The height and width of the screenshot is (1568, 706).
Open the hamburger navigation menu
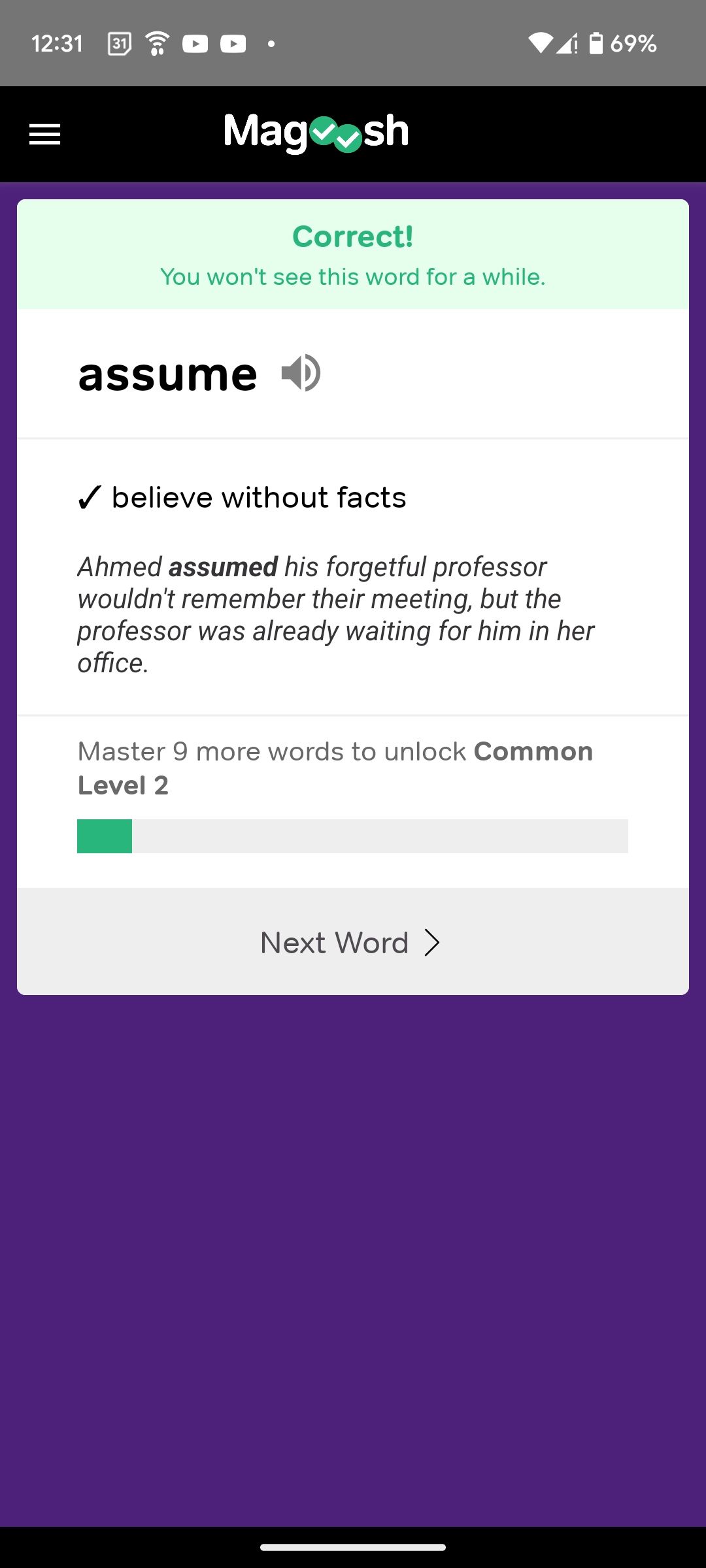(x=44, y=134)
